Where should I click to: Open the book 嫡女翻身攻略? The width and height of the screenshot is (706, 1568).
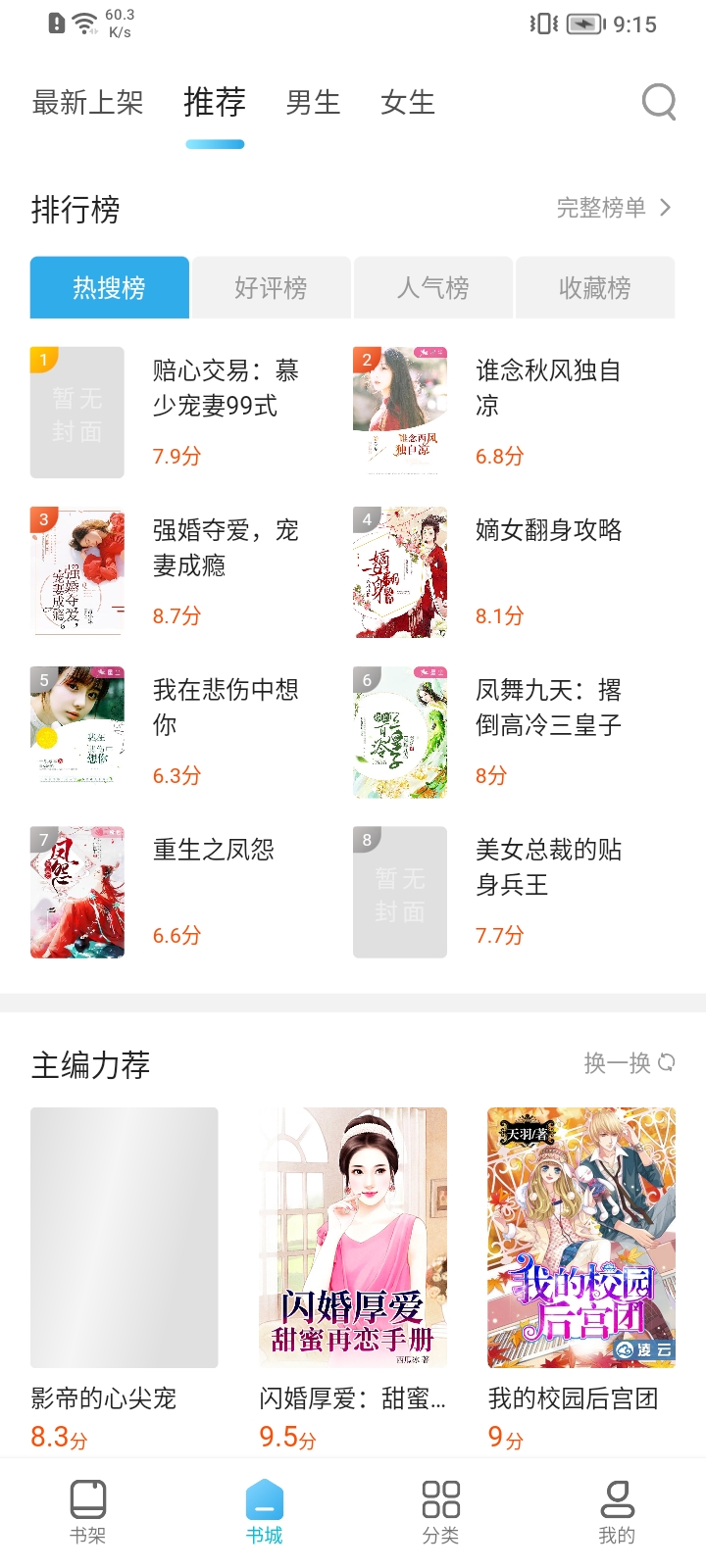coord(547,530)
